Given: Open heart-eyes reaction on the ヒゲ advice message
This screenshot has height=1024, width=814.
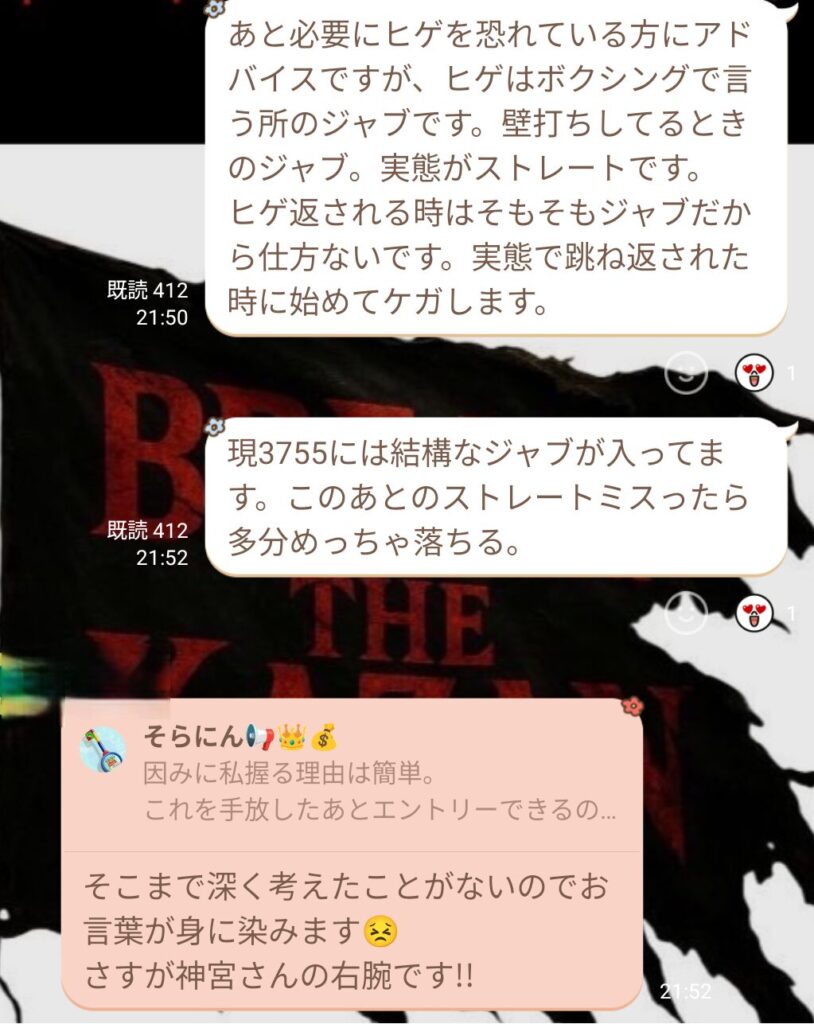Looking at the screenshot, I should tap(754, 374).
